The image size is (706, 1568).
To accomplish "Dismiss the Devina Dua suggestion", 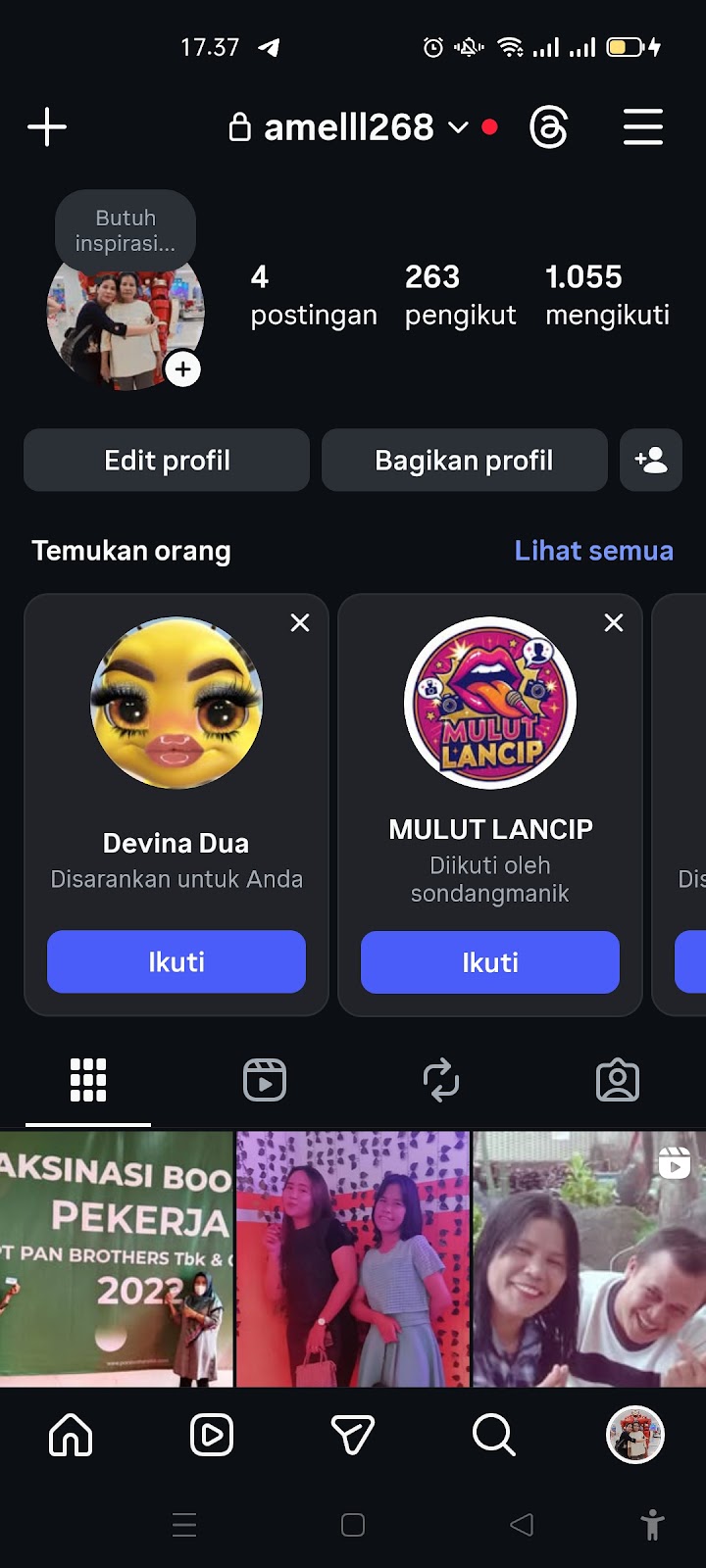I will (x=300, y=622).
